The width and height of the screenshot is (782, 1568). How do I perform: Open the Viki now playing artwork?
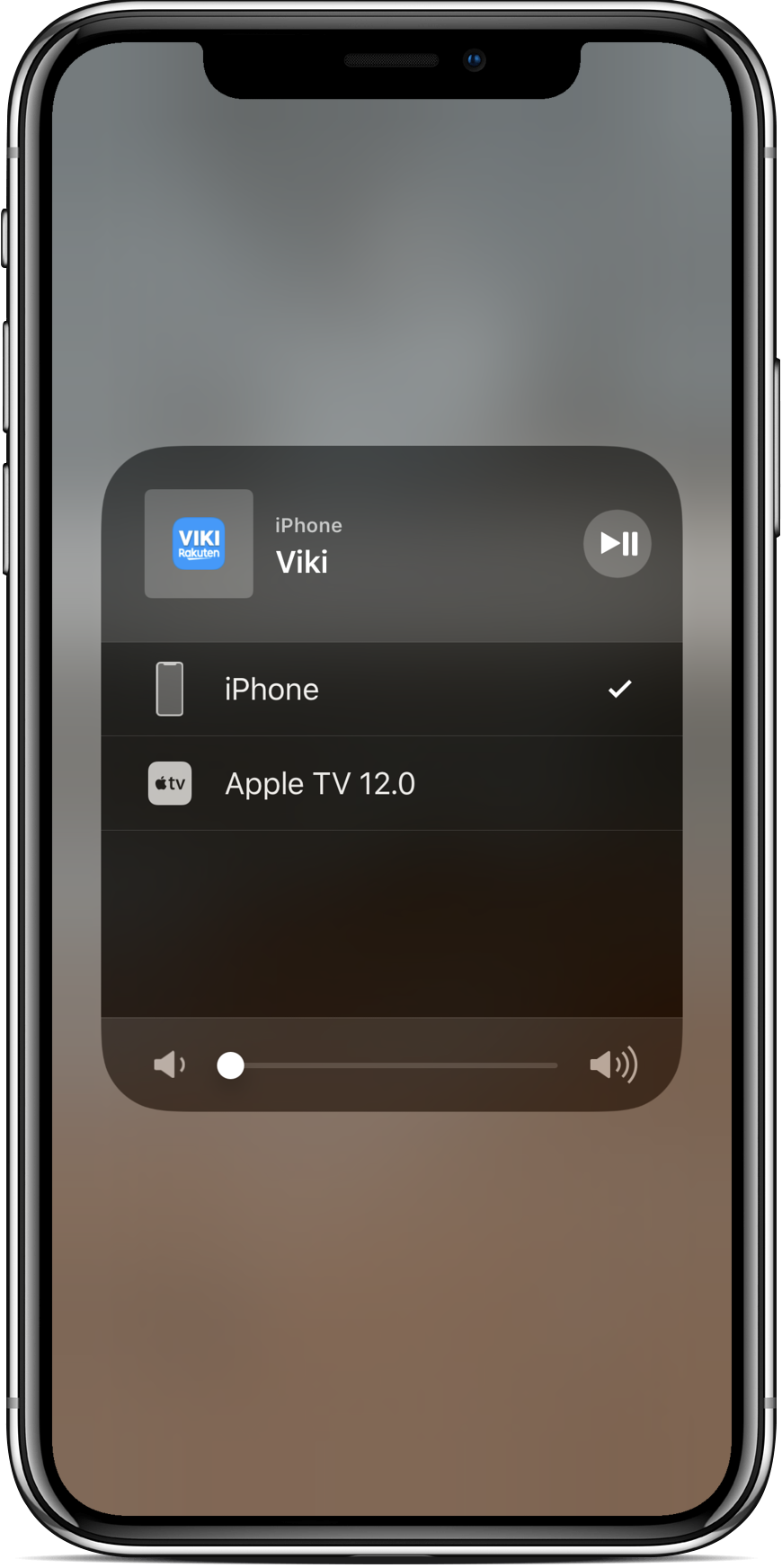199,544
